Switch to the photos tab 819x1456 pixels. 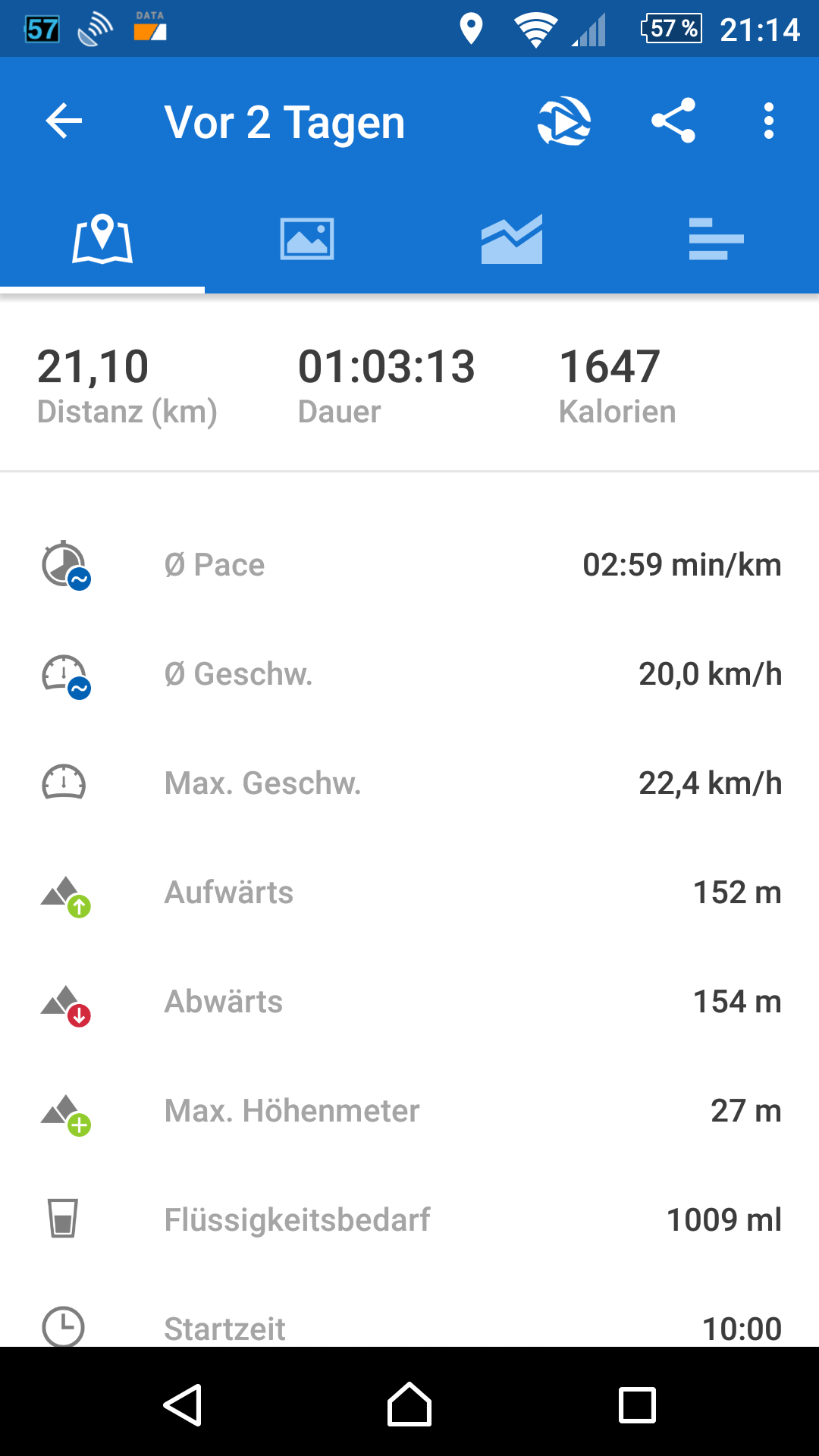click(307, 240)
